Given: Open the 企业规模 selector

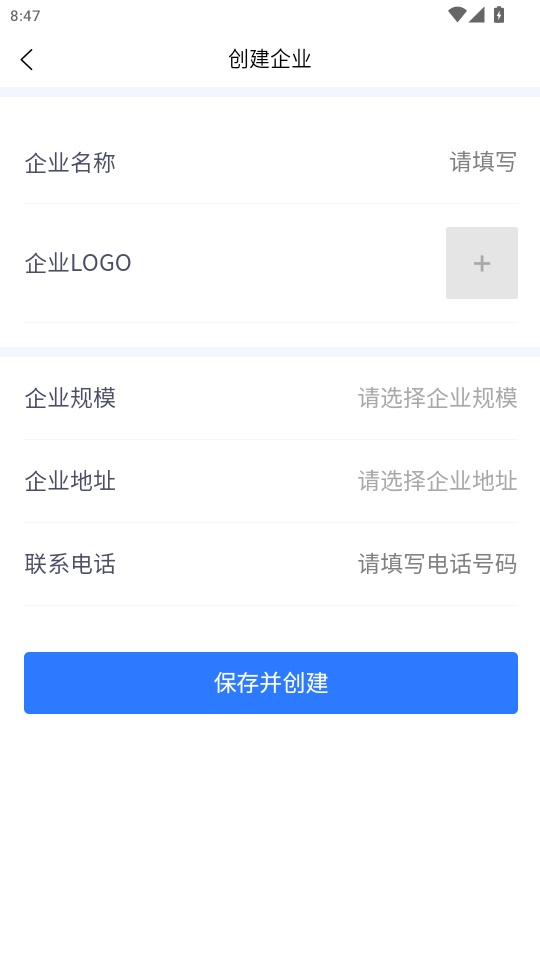Looking at the screenshot, I should 271,398.
